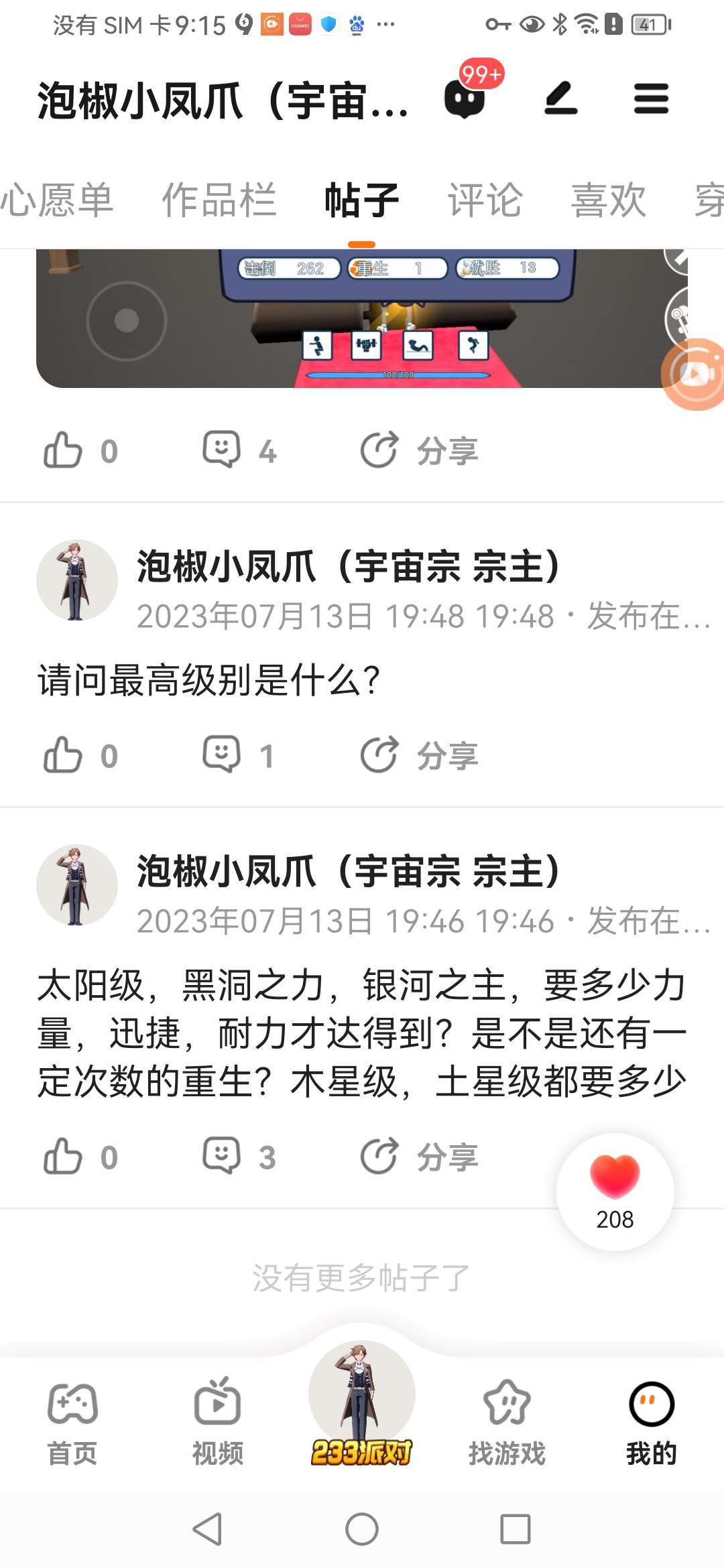Tap the system back button
Image resolution: width=724 pixels, height=1568 pixels.
pyautogui.click(x=207, y=1529)
